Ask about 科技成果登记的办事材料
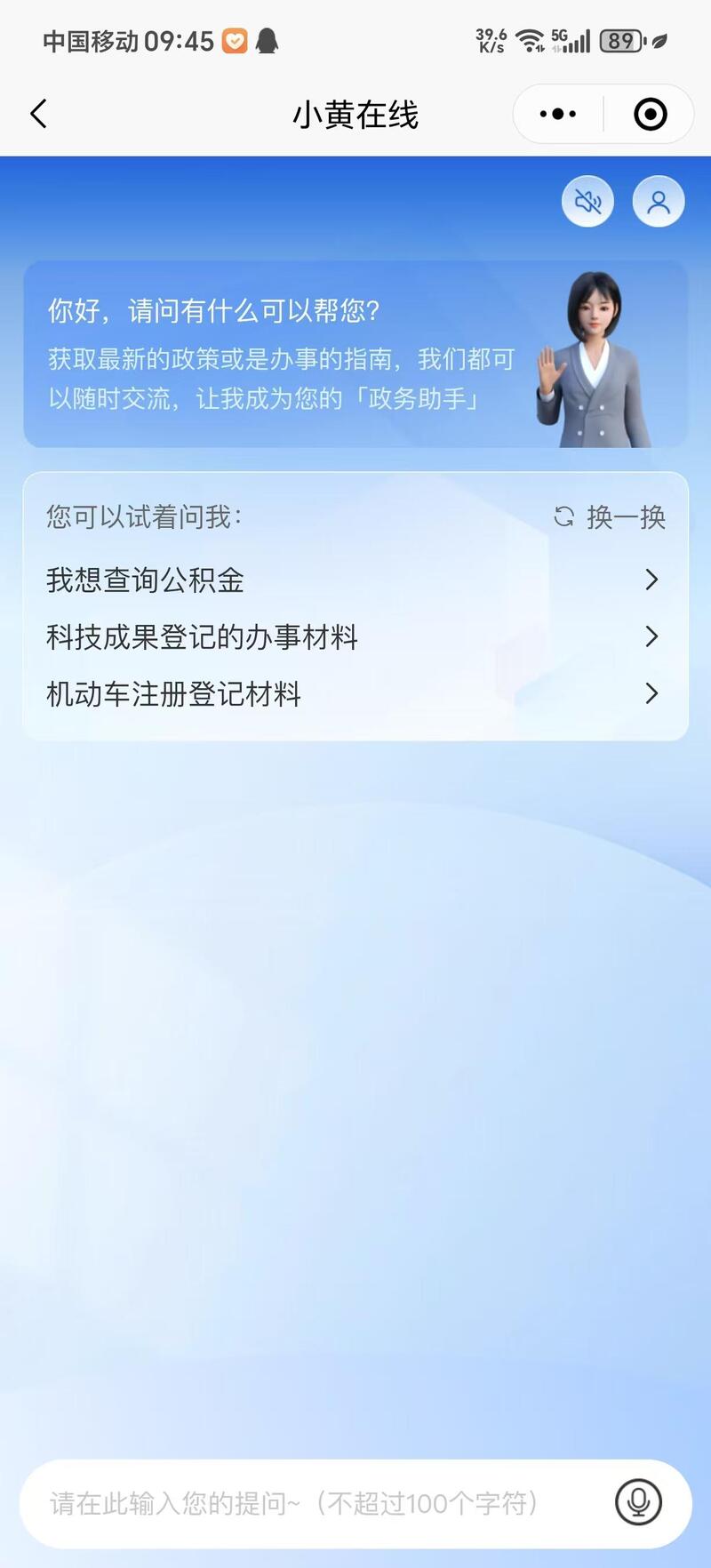 tap(354, 636)
